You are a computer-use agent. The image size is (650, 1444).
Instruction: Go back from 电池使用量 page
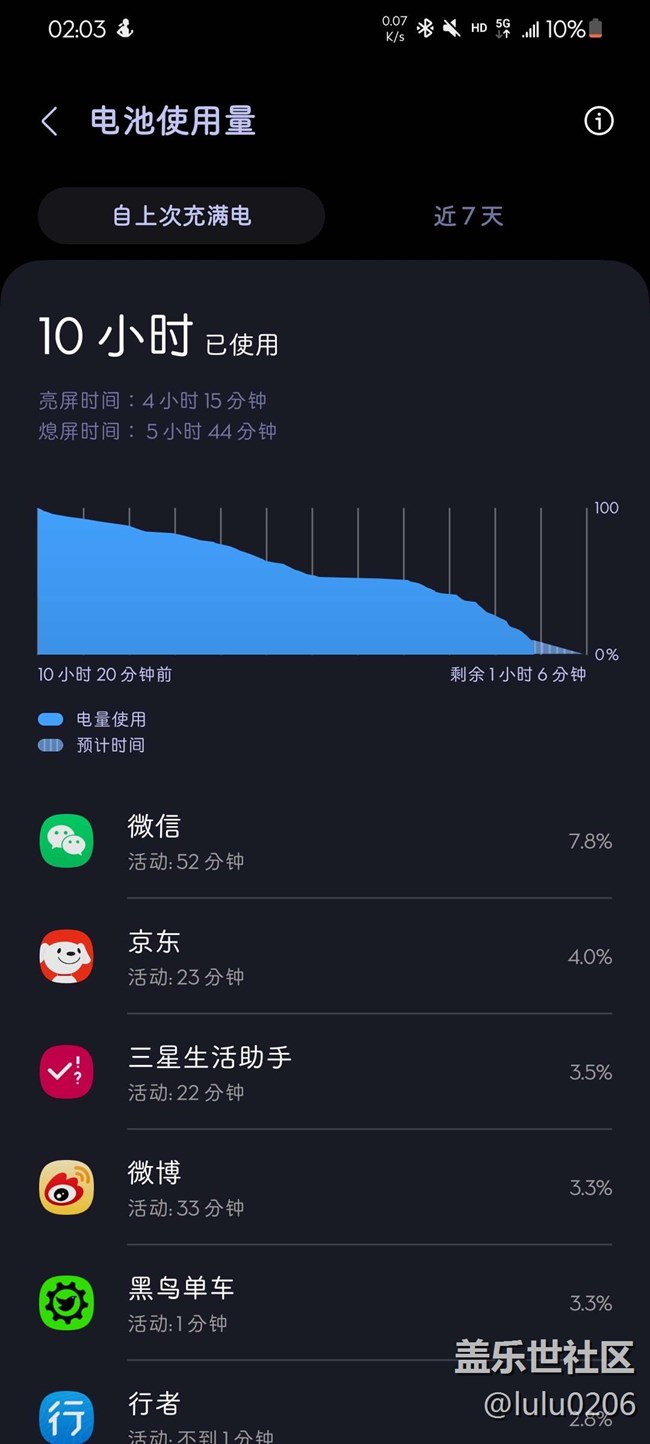[49, 121]
